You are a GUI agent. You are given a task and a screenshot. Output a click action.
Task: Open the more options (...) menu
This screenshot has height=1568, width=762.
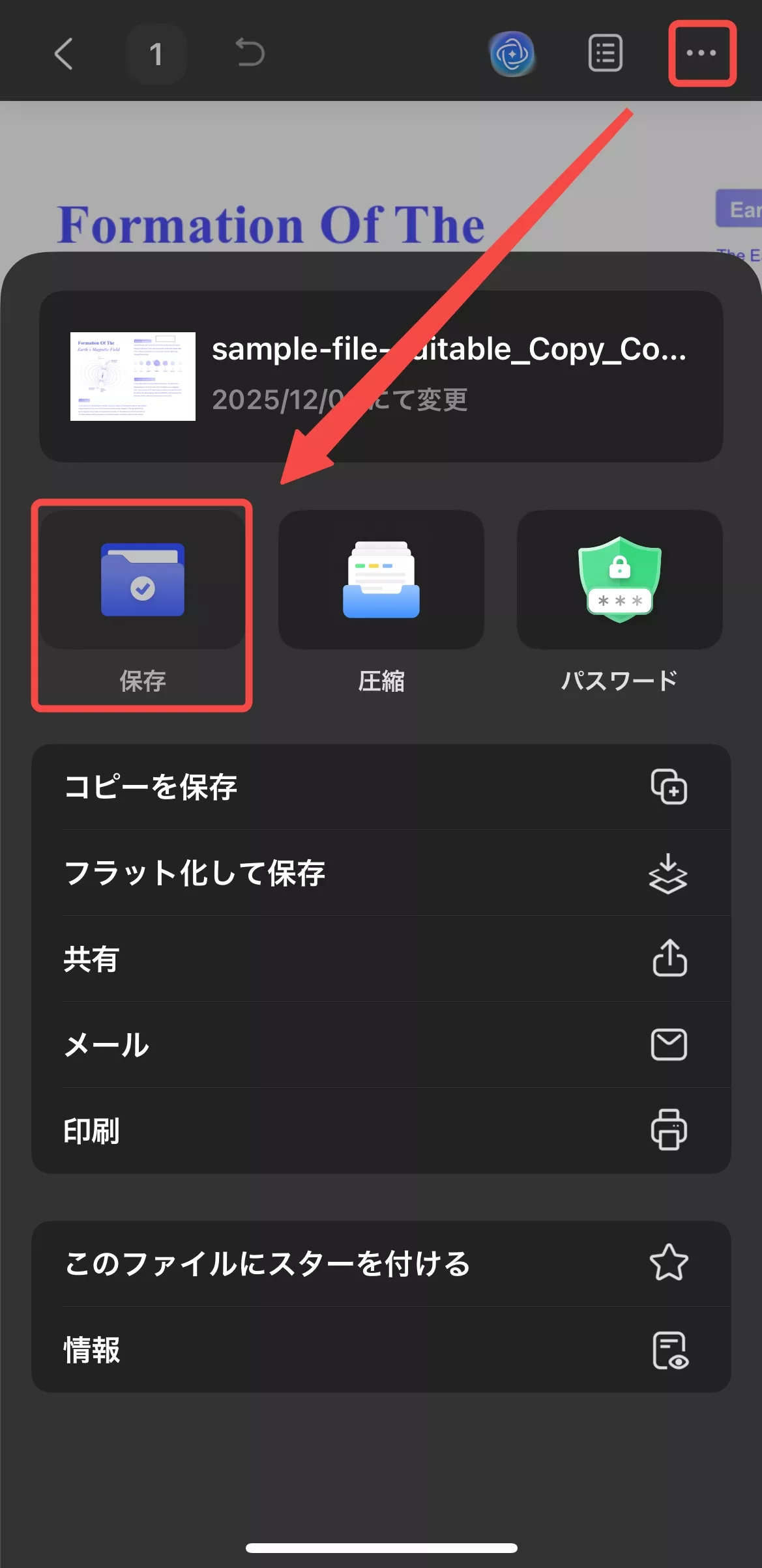tap(701, 54)
